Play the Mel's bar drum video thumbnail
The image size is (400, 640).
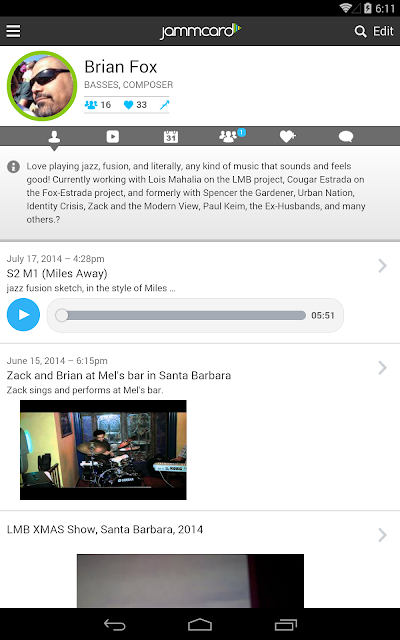(x=103, y=450)
